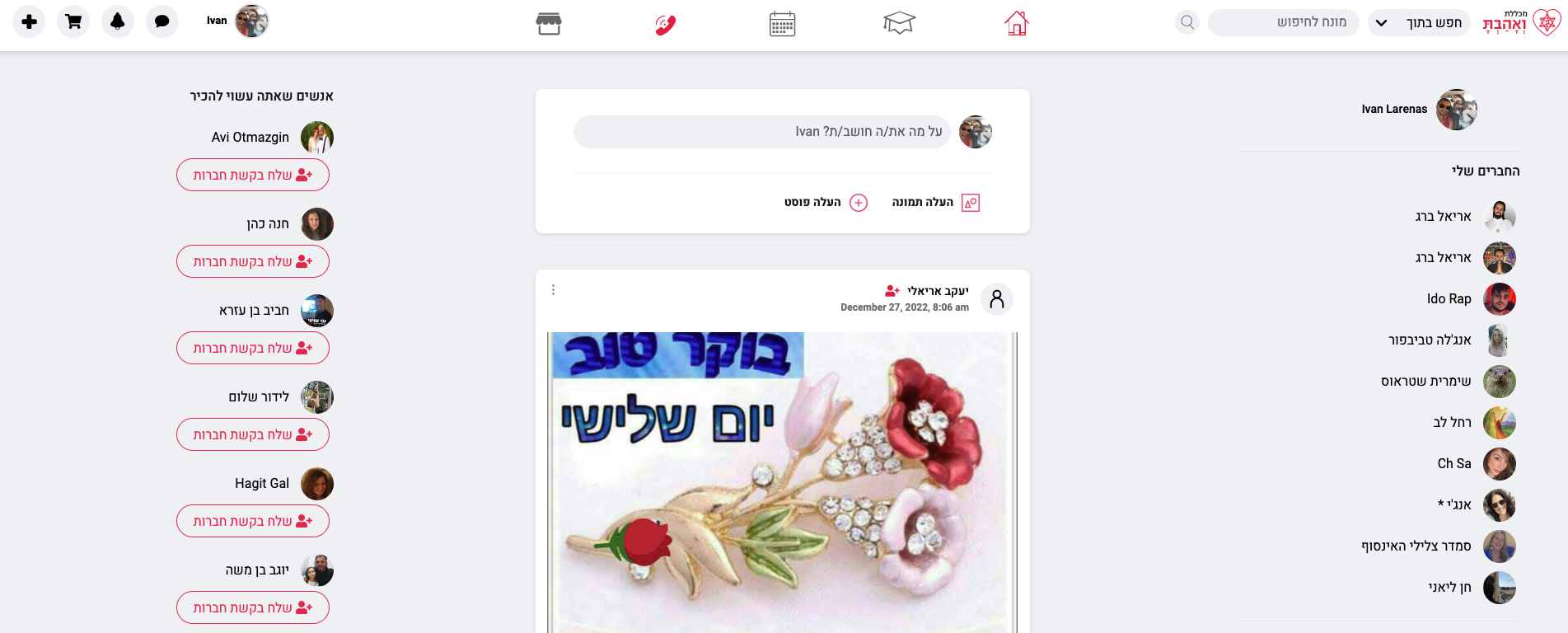Open the messages chat bubble

162,21
